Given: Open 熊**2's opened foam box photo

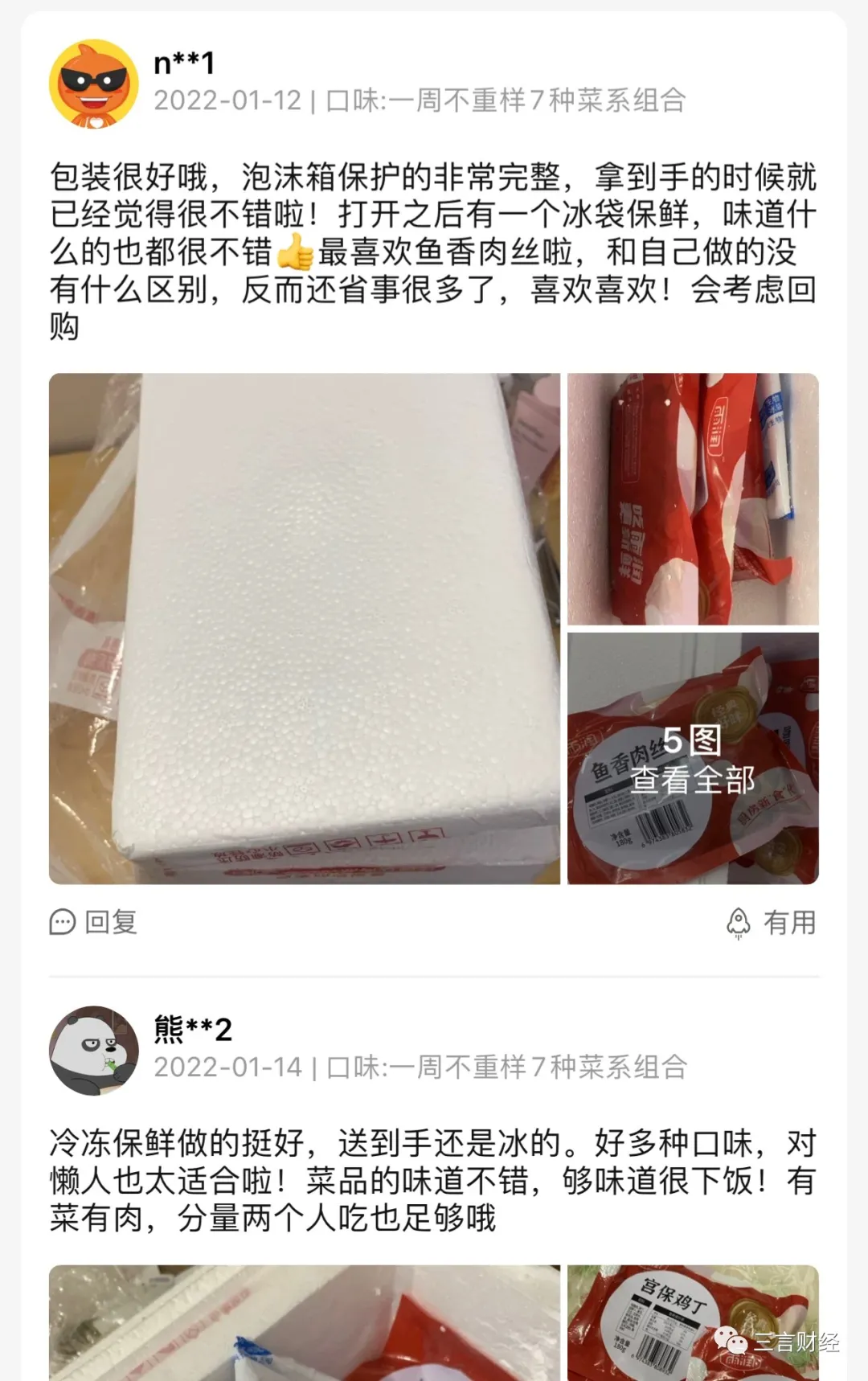Looking at the screenshot, I should tap(305, 1322).
